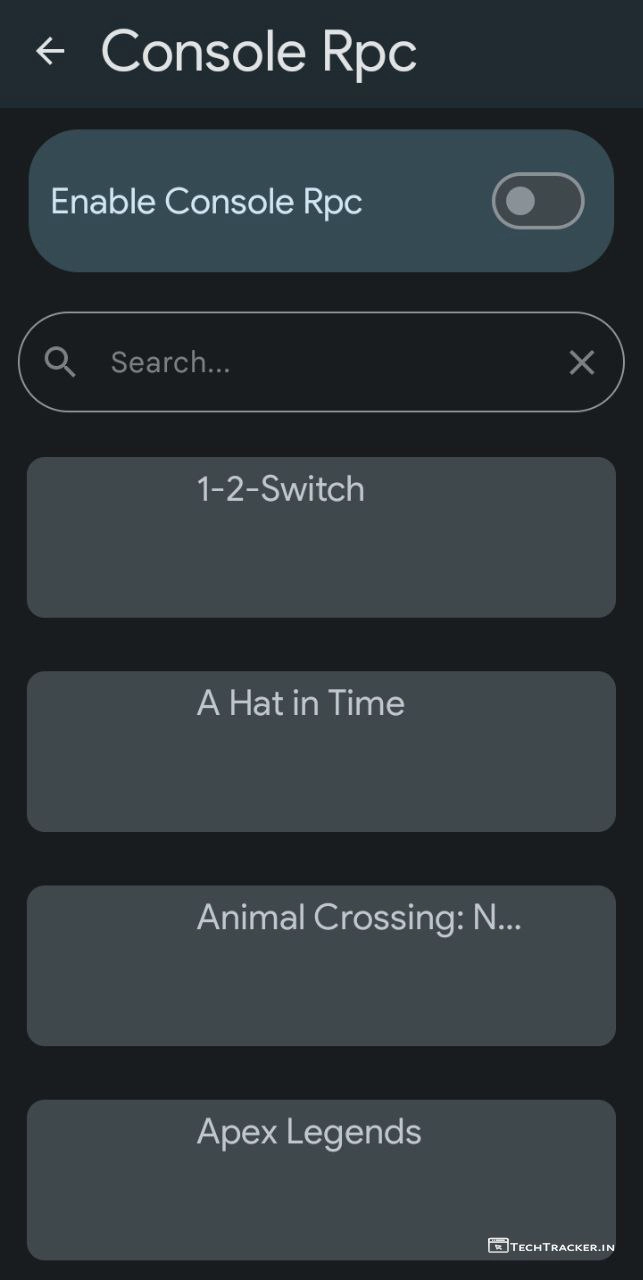Select the 1-2-Switch game card
The width and height of the screenshot is (643, 1280).
321,537
